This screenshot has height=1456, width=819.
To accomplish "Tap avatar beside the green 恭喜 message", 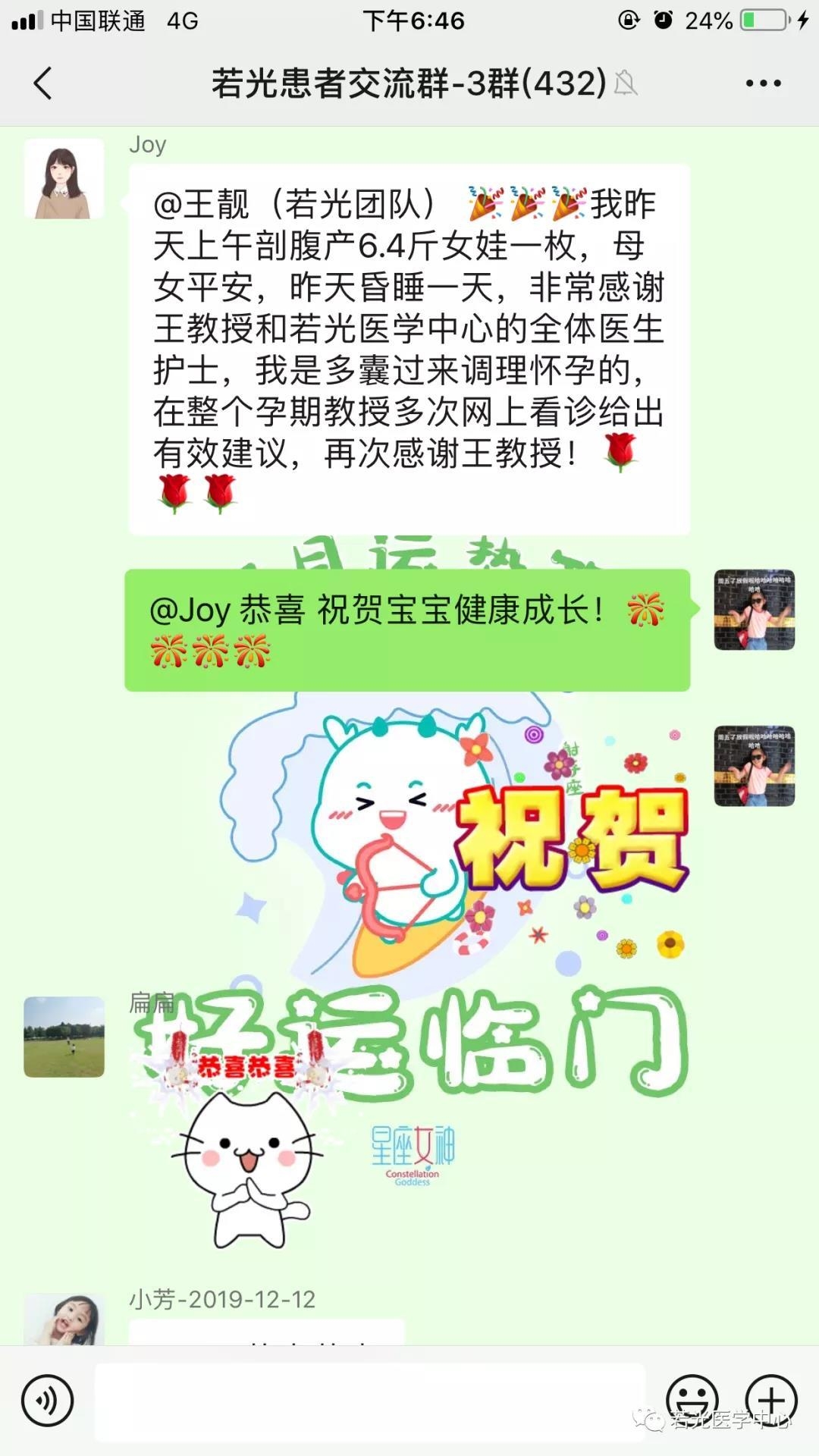I will coord(754,610).
